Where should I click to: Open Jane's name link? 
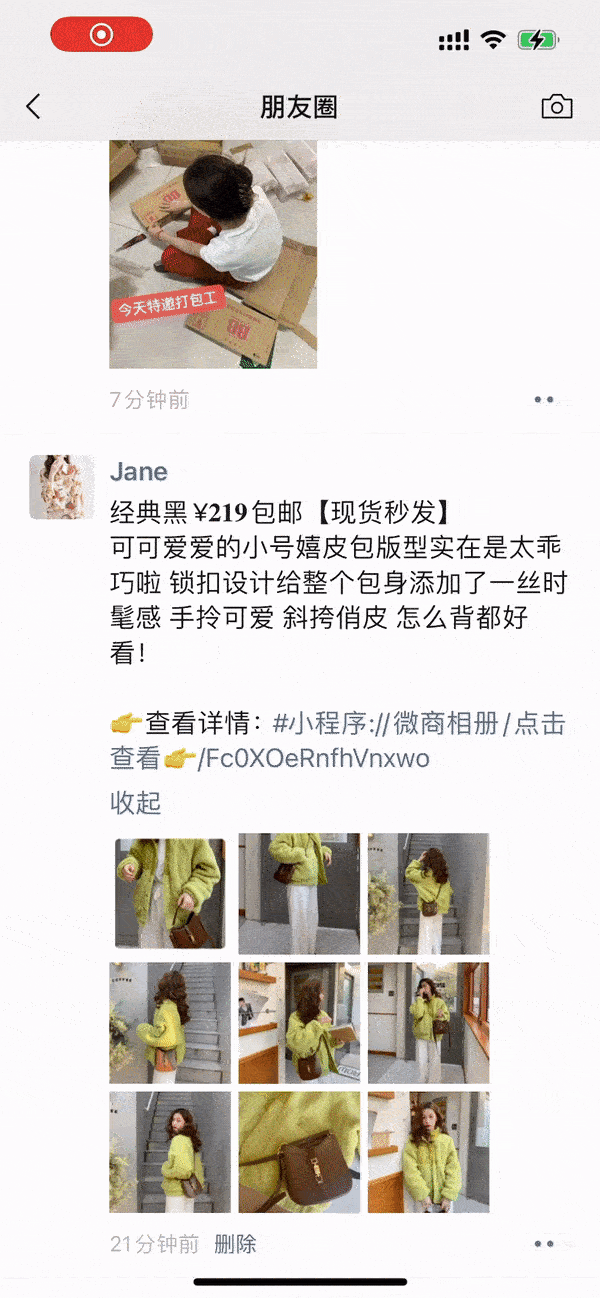pyautogui.click(x=139, y=472)
